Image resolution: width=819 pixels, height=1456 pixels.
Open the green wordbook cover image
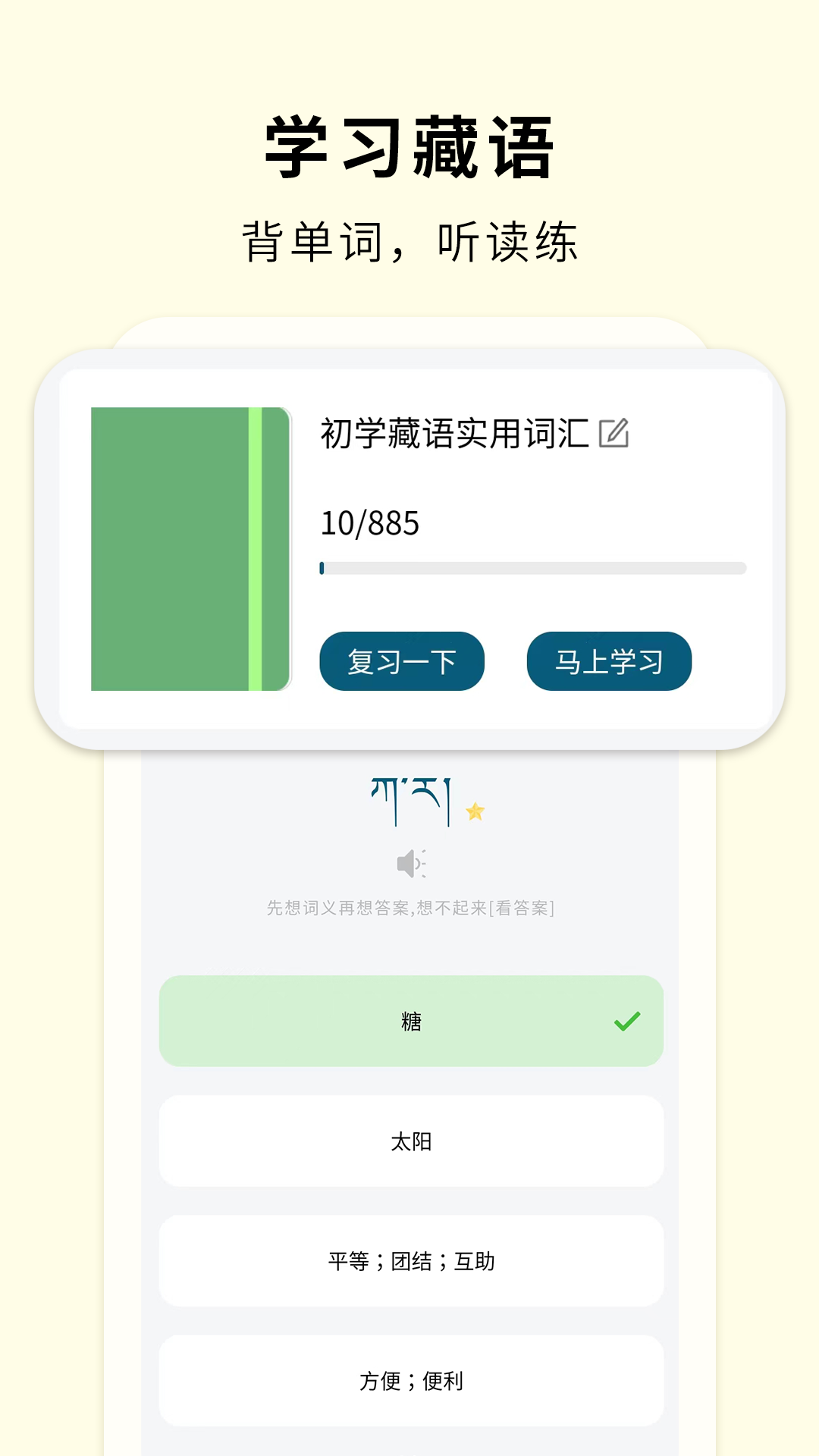(191, 548)
